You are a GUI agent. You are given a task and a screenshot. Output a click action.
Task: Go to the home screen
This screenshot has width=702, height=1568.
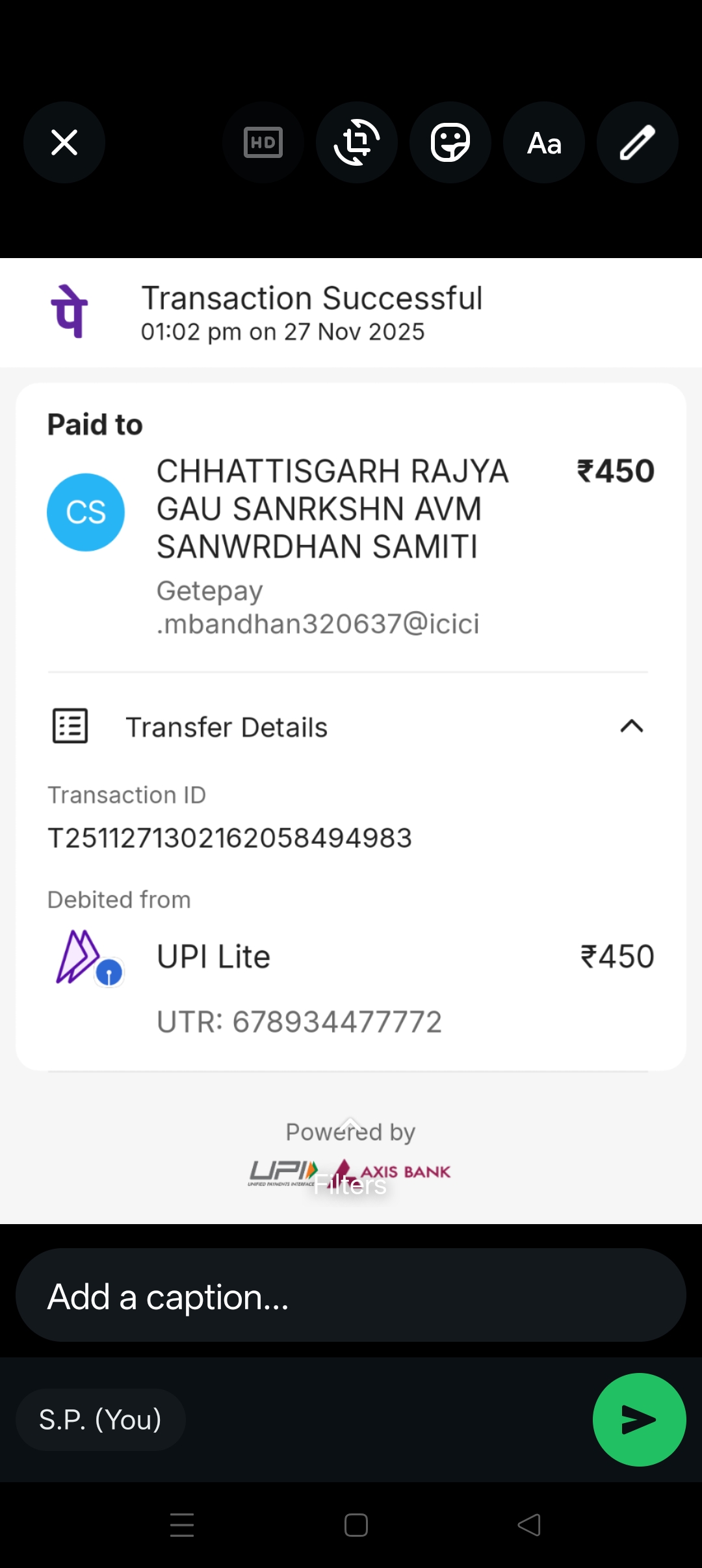[356, 1525]
